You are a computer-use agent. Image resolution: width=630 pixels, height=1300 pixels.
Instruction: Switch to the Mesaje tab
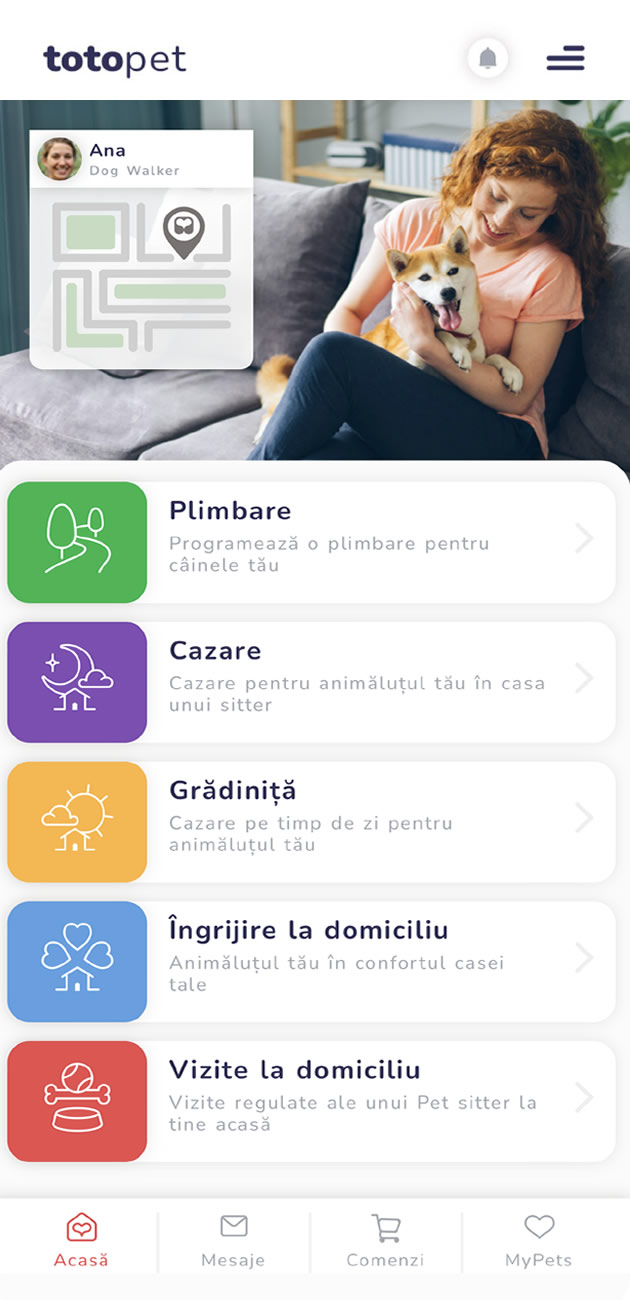(x=233, y=1241)
